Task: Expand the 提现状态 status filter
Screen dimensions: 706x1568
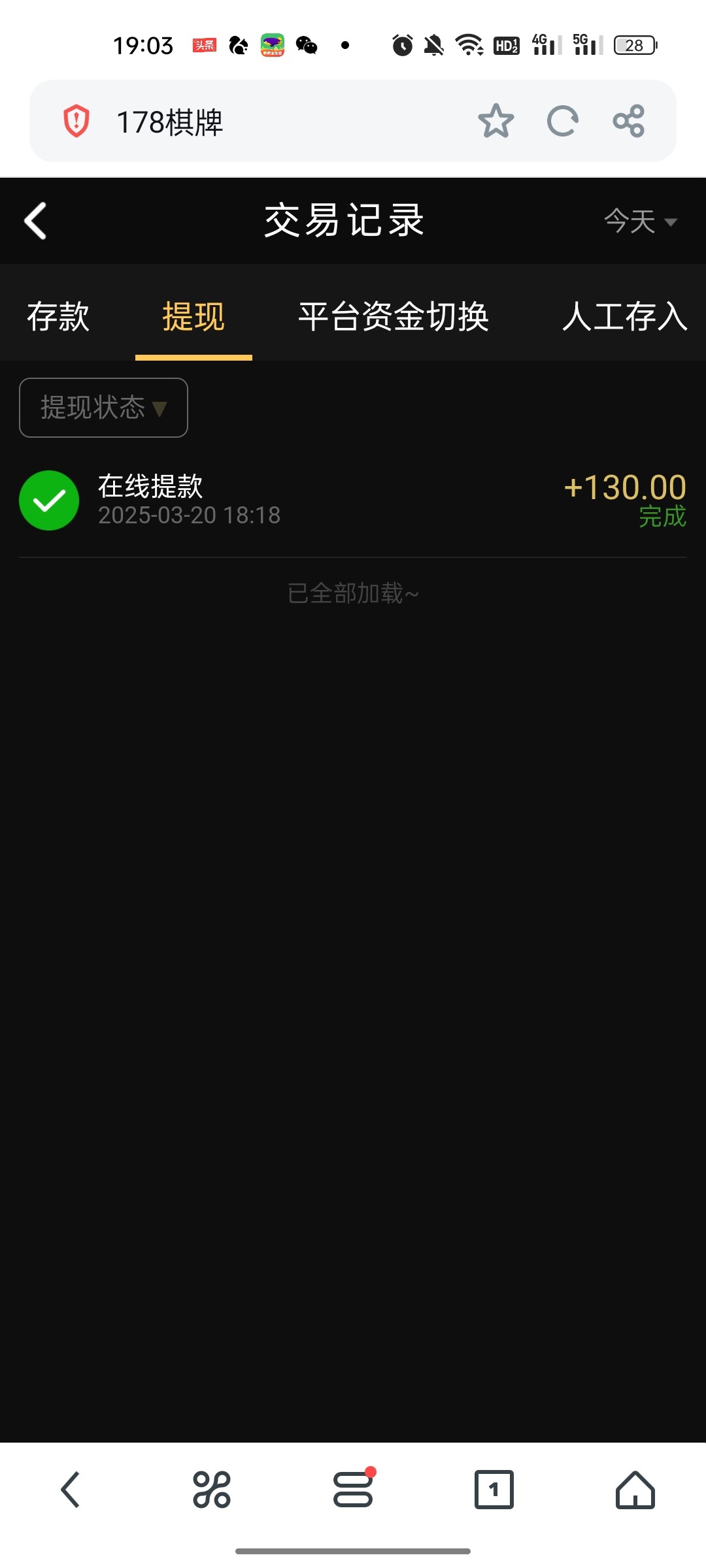Action: pos(103,407)
